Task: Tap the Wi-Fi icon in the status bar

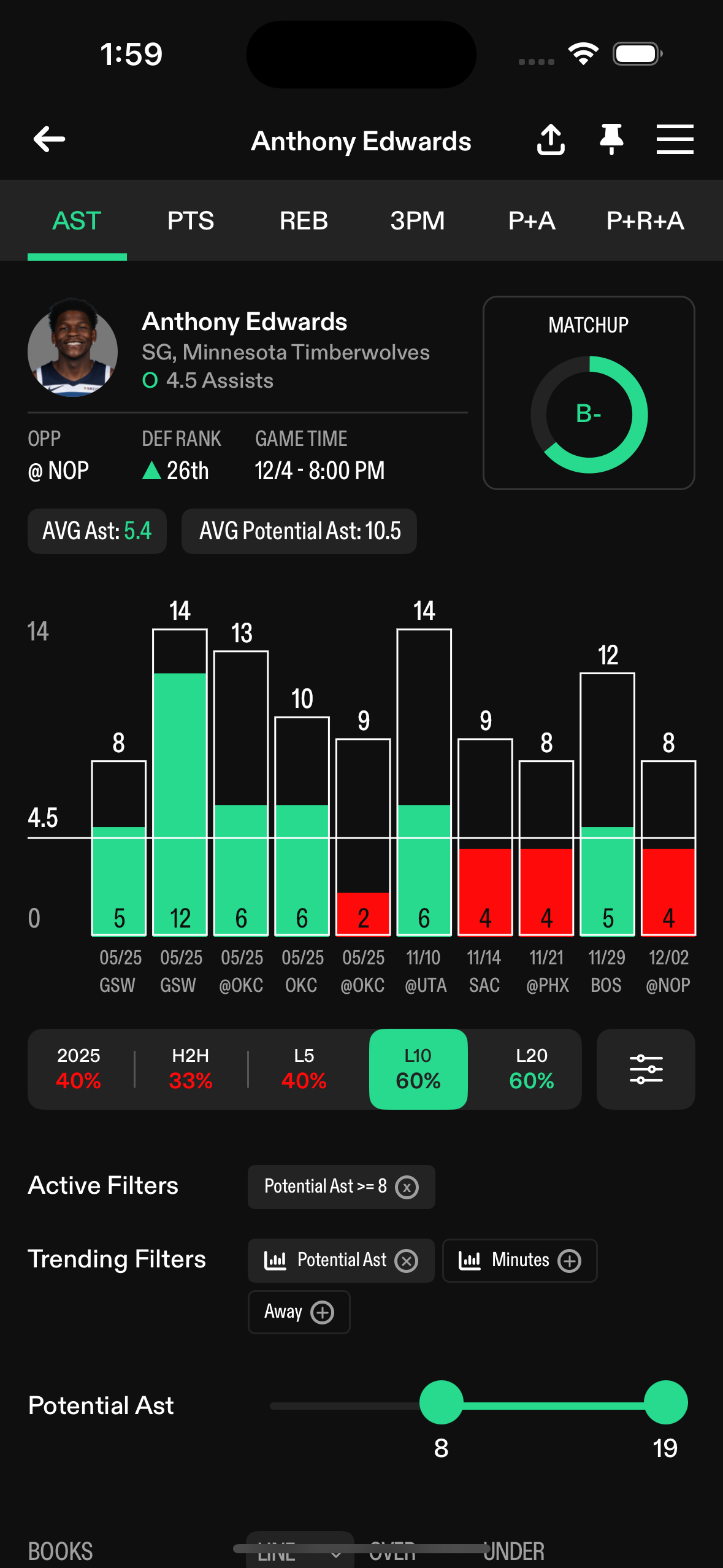Action: click(x=583, y=53)
